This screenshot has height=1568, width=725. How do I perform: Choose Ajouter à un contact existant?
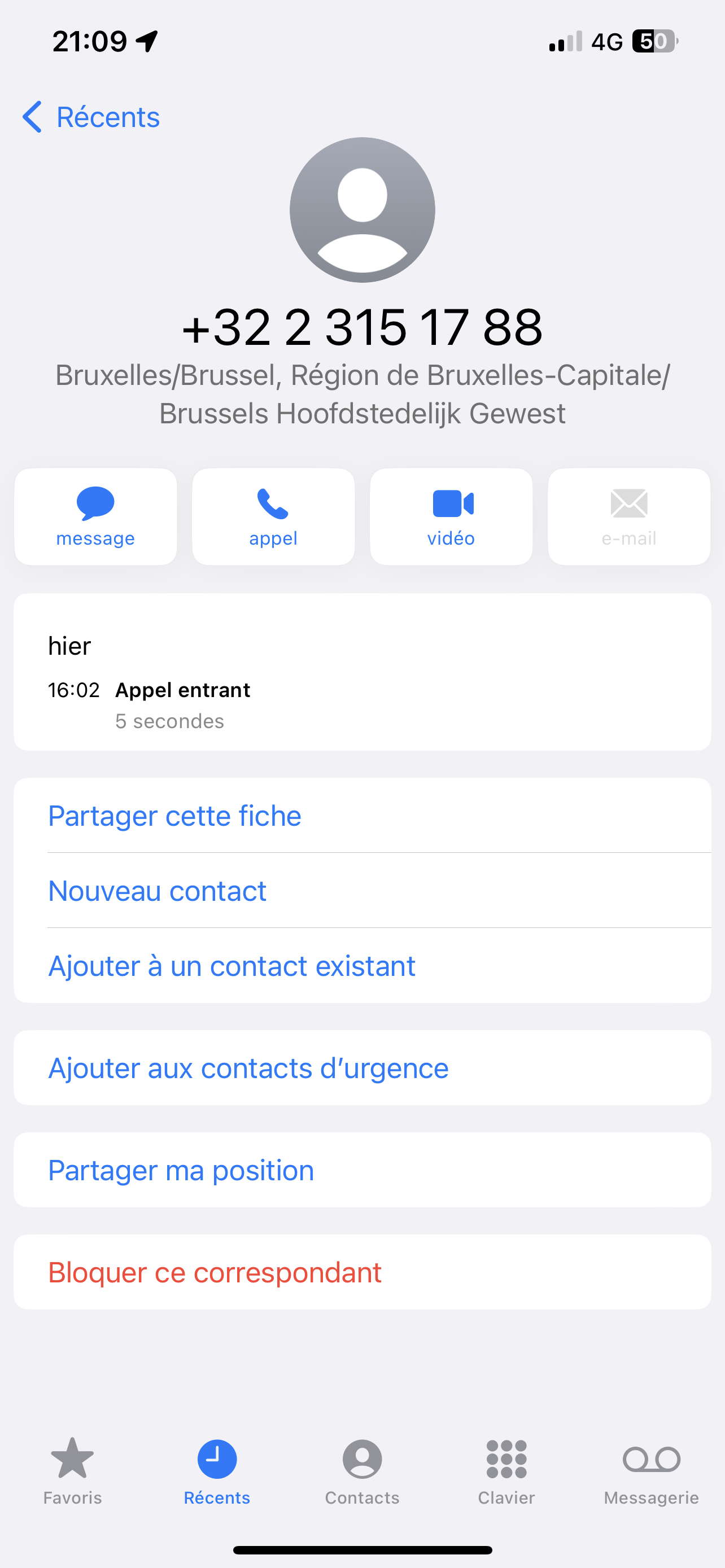[232, 966]
